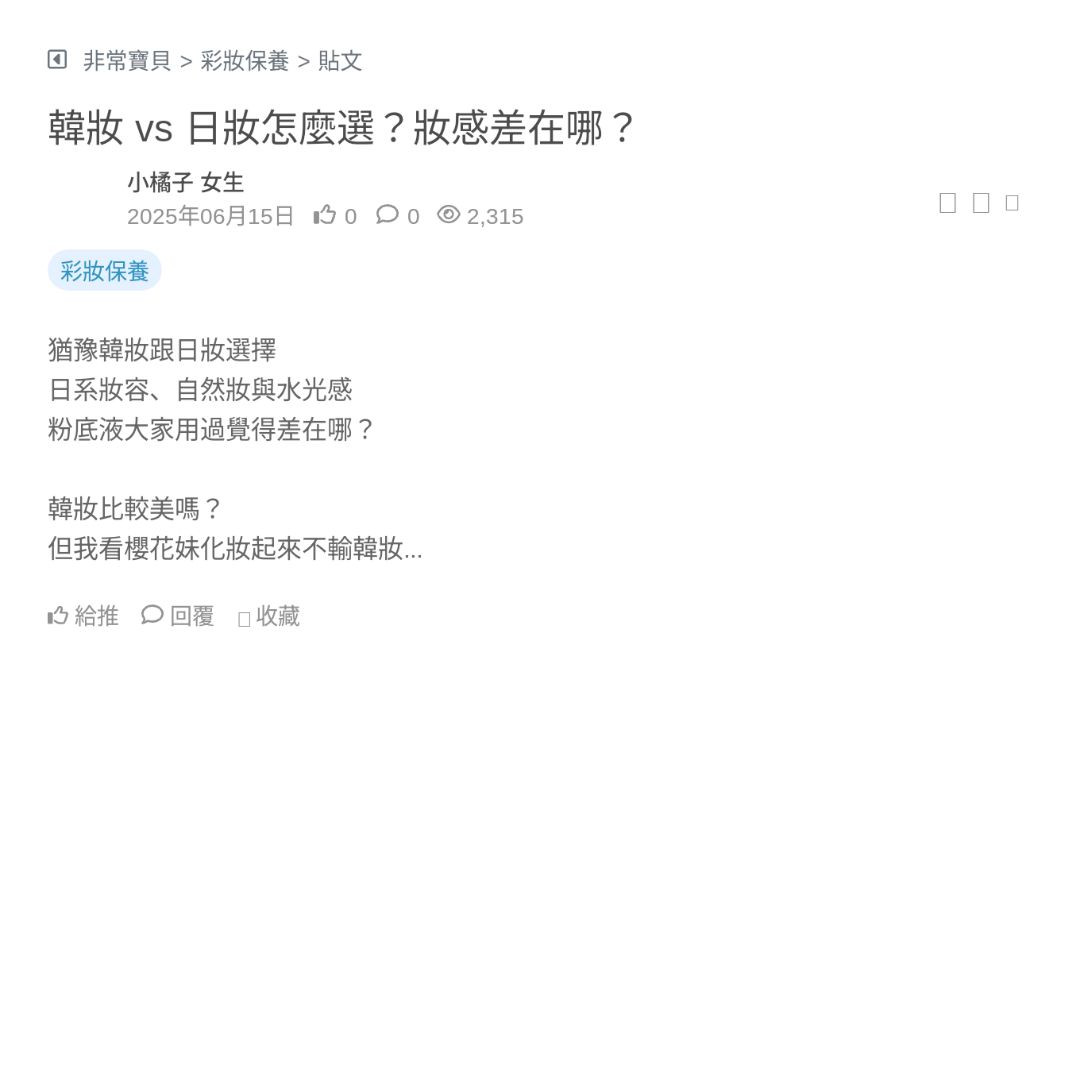Tap 回覆 to reply to the post
This screenshot has width=1080, height=1080.
coord(178,616)
